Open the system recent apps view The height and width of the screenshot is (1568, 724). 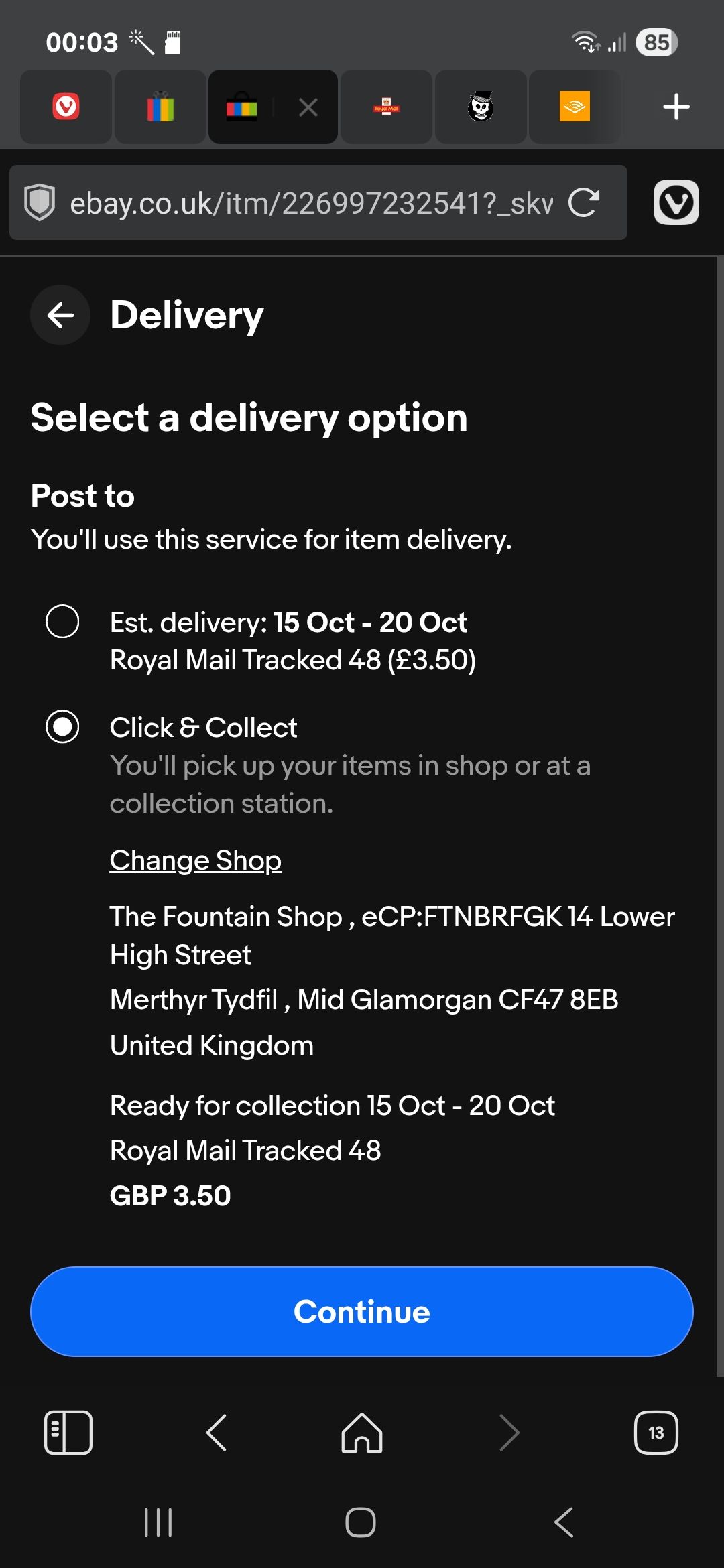click(x=158, y=1522)
